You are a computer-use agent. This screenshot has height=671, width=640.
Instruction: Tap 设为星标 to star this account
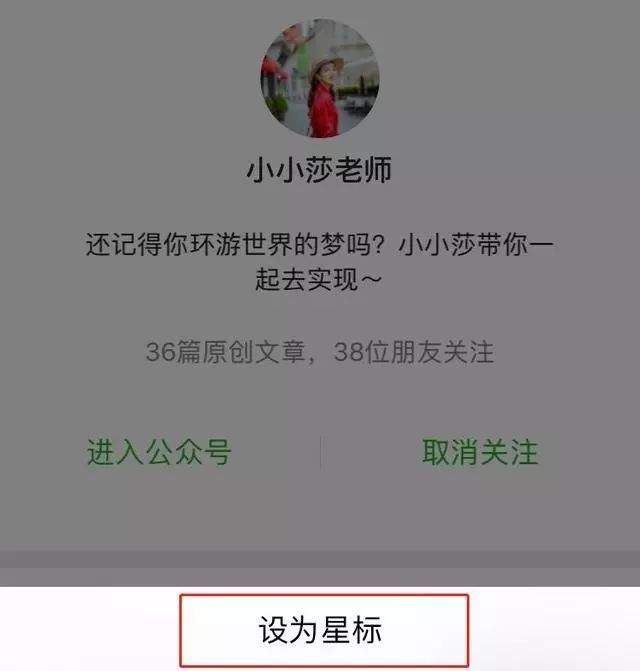click(323, 631)
